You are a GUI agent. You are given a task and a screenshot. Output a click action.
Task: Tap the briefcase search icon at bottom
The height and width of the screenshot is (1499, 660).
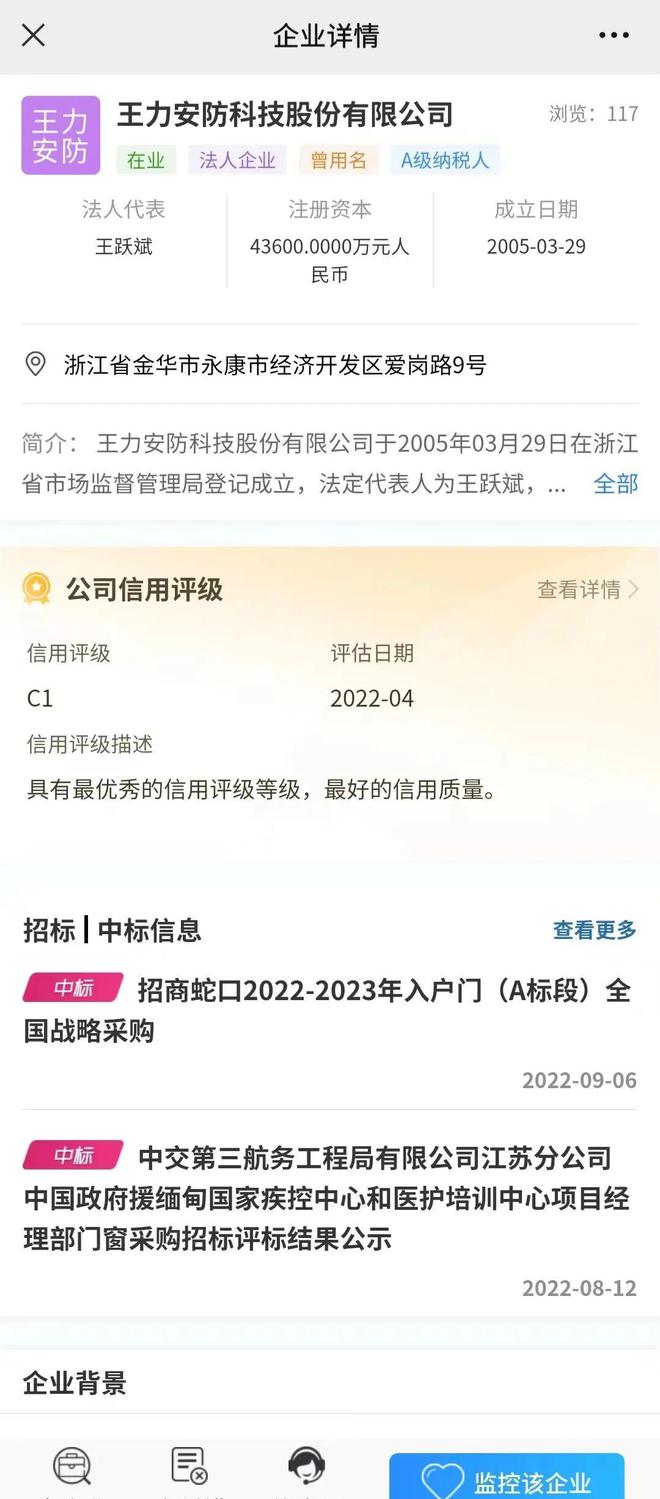pos(72,1467)
